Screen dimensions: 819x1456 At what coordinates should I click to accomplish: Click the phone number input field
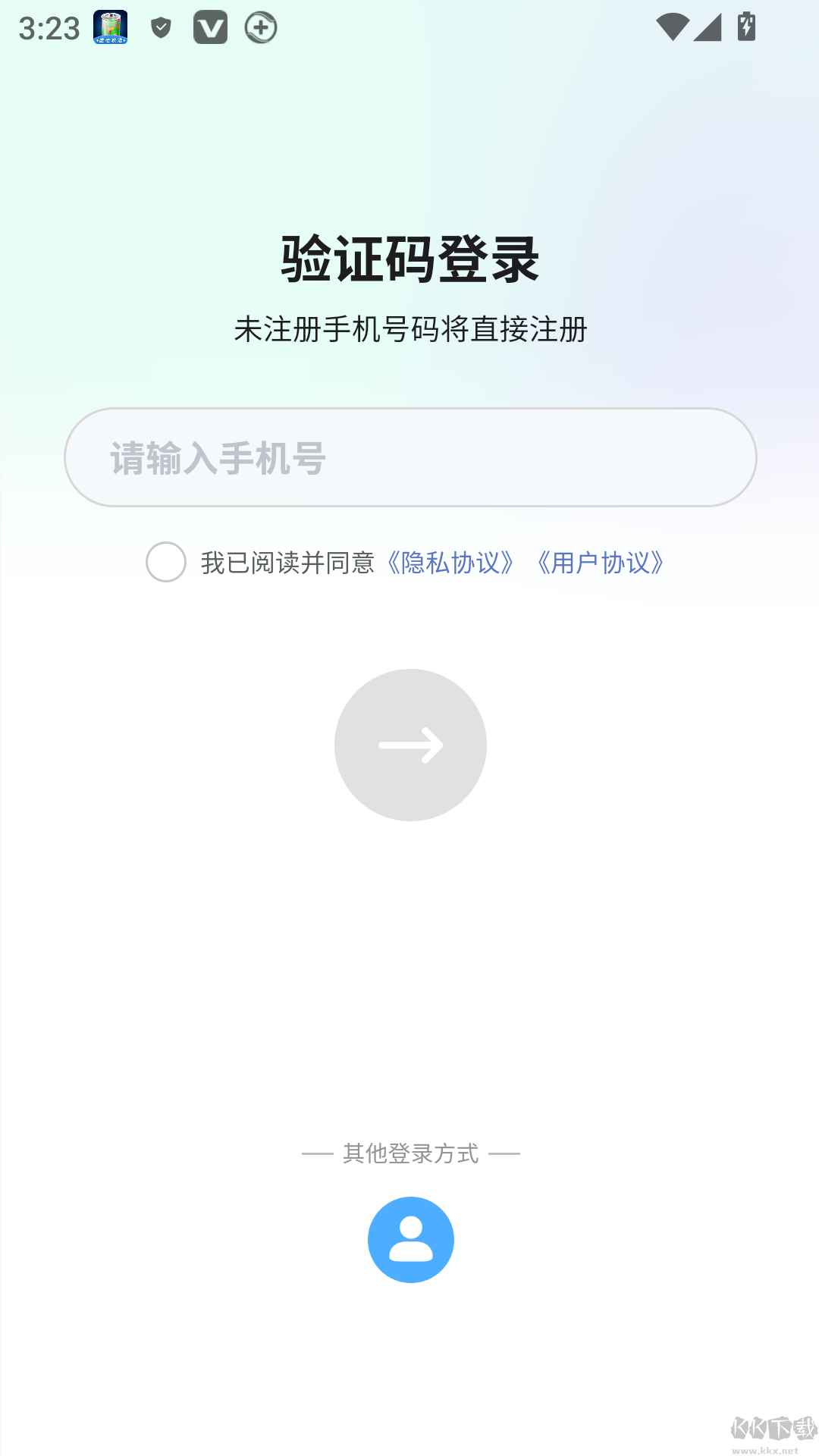[x=409, y=457]
